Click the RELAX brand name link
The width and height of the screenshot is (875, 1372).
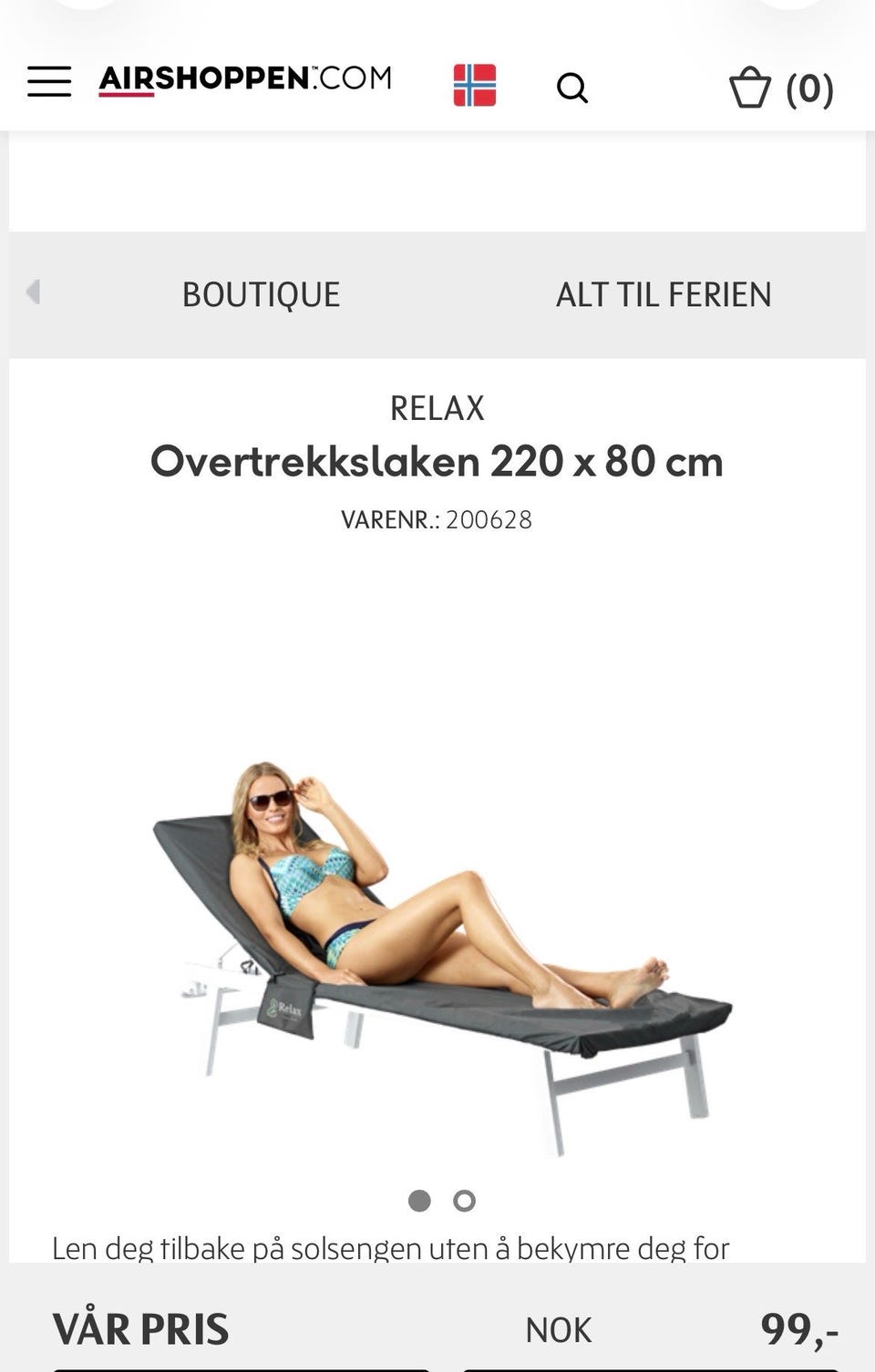coord(437,407)
